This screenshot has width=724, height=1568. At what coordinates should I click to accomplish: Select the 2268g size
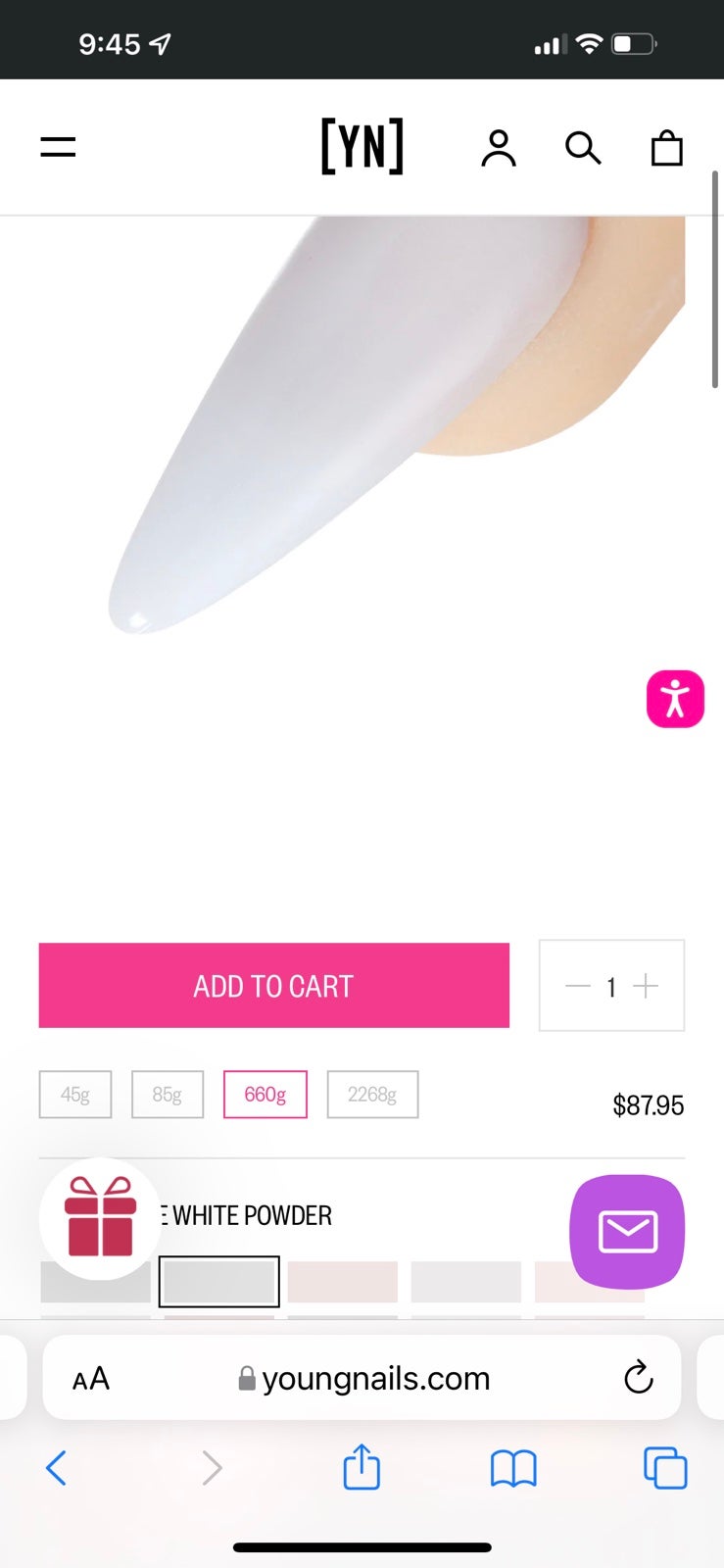[372, 1095]
